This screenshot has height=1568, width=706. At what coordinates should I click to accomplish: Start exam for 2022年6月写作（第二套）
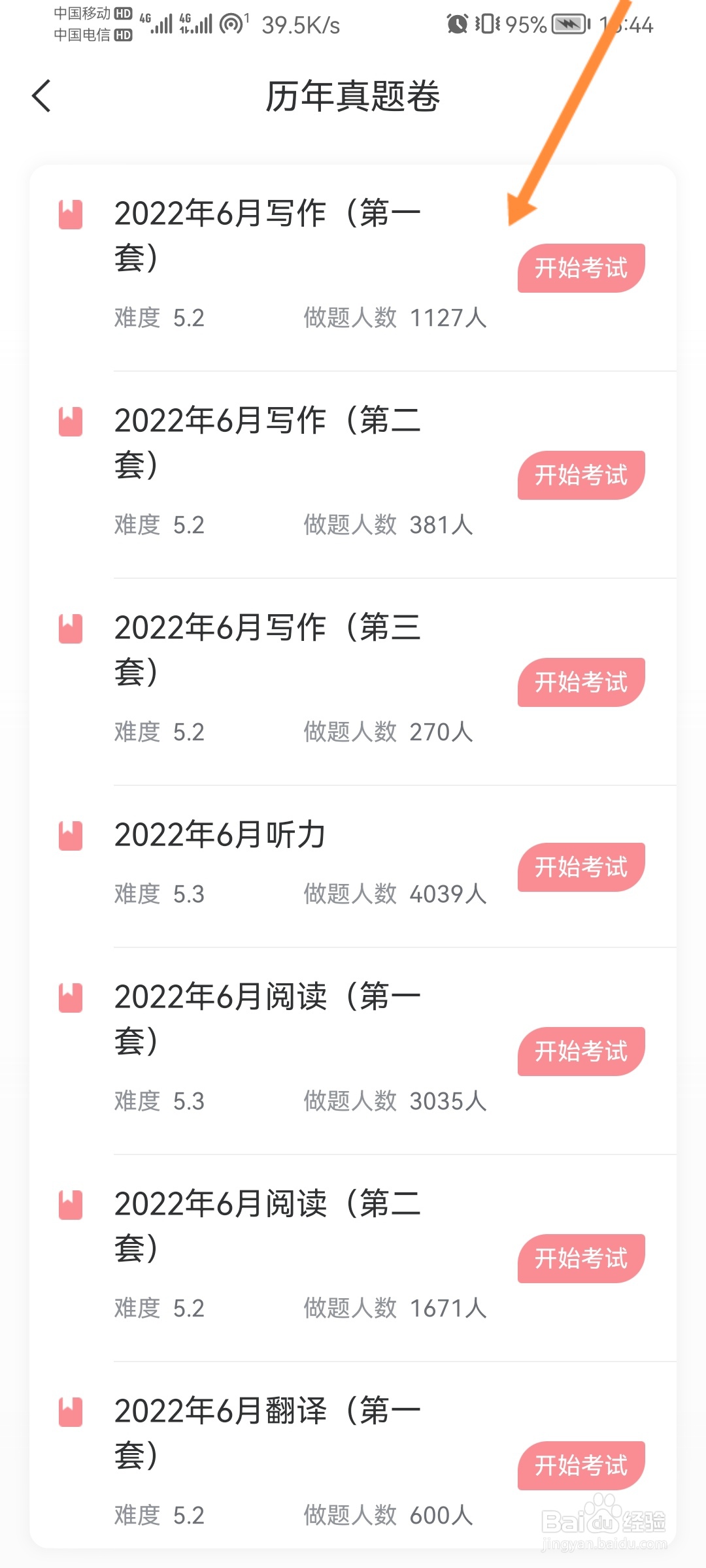pos(581,475)
